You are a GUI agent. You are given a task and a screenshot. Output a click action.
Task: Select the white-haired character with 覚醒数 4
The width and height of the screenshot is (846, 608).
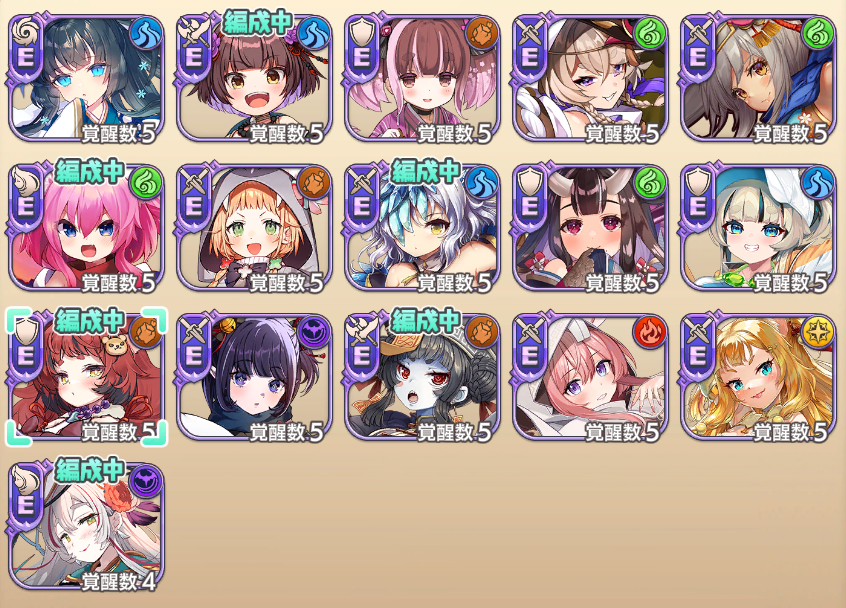[x=87, y=527]
